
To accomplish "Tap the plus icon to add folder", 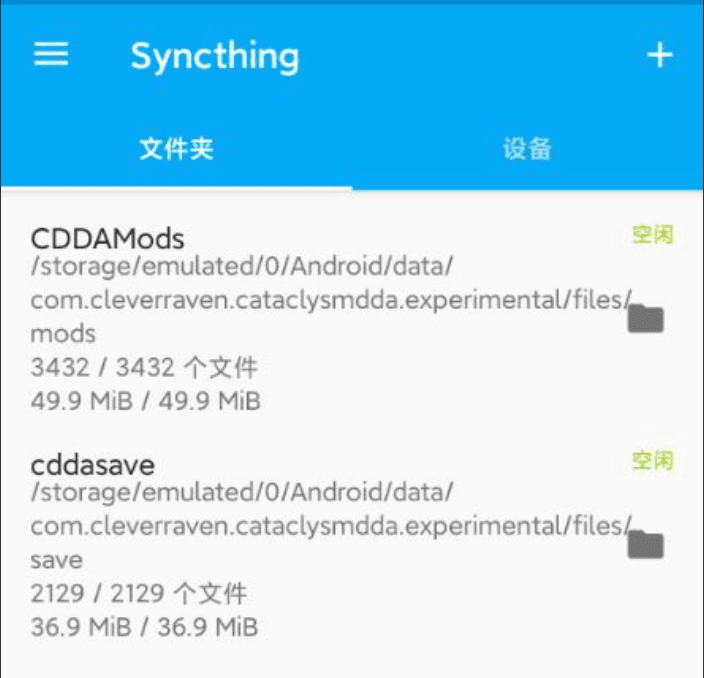I will tap(660, 55).
